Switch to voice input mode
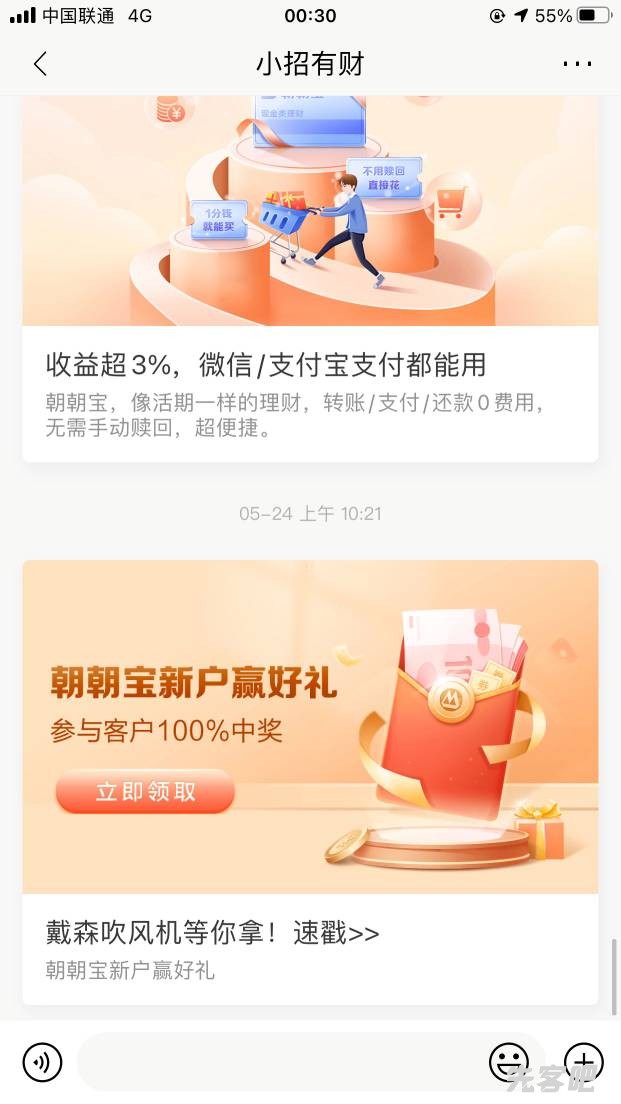Screen dimensions: 621x1104 (42, 1061)
